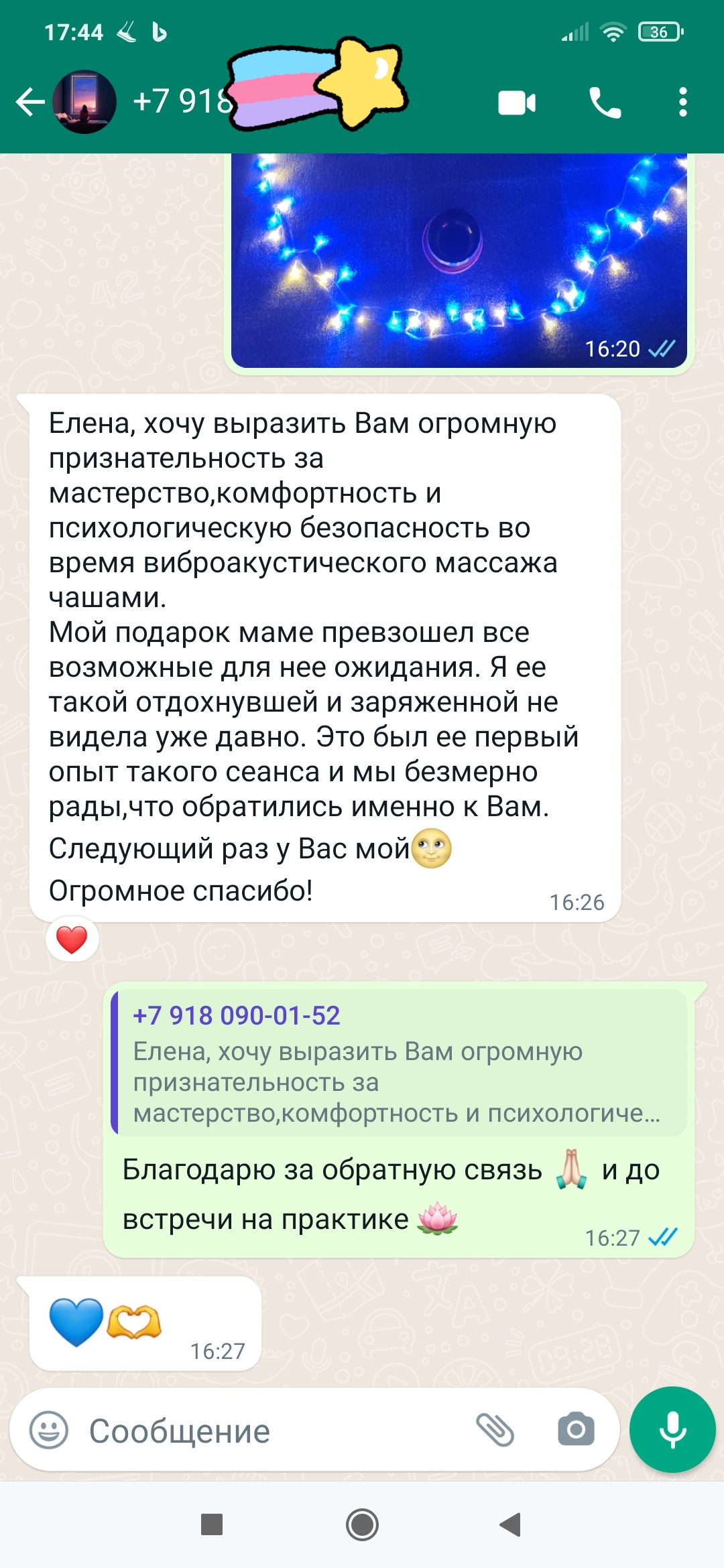
Task: Tap the system home button
Action: (x=362, y=1525)
